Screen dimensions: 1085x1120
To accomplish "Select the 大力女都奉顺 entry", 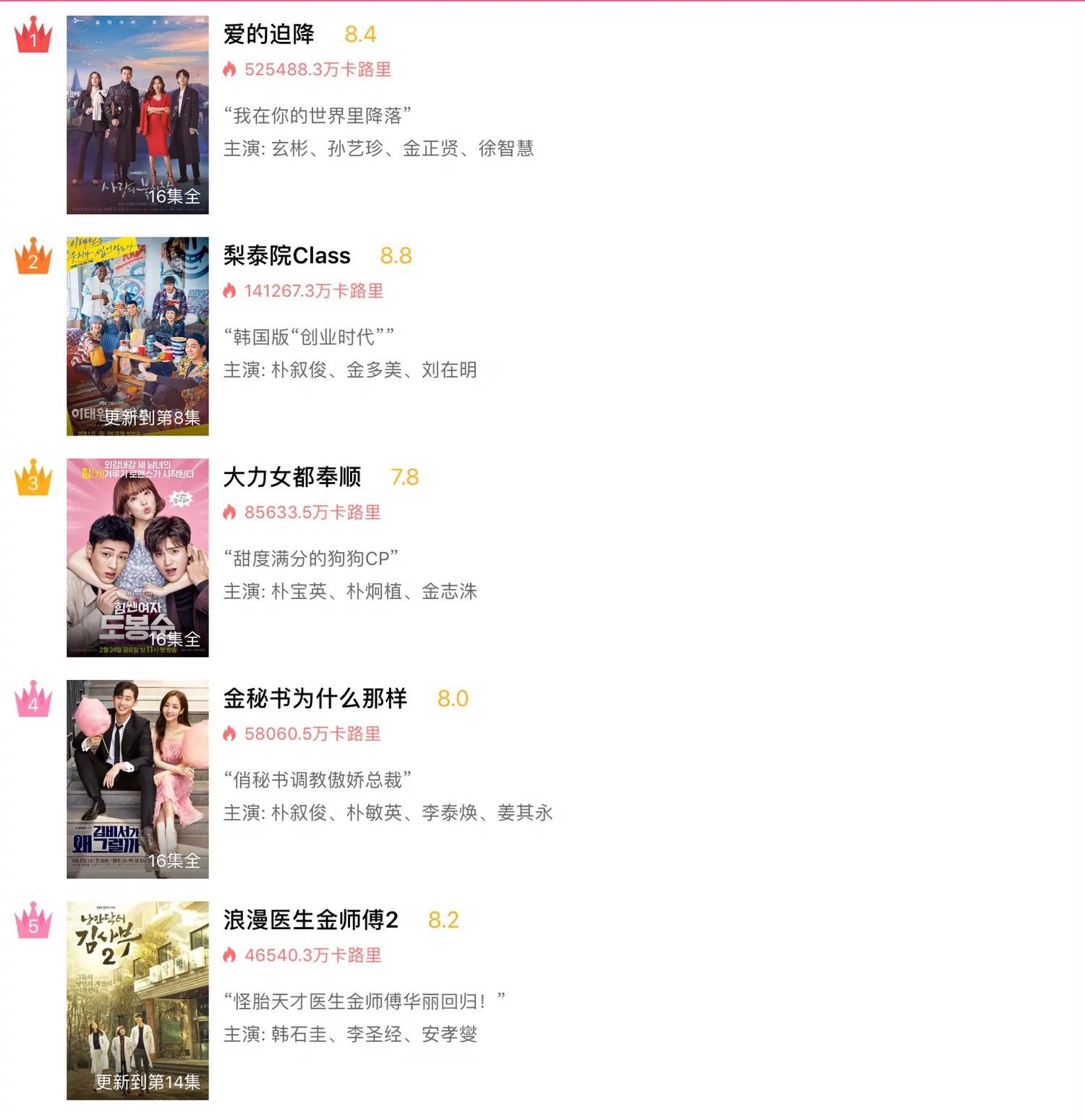I will pyautogui.click(x=292, y=477).
